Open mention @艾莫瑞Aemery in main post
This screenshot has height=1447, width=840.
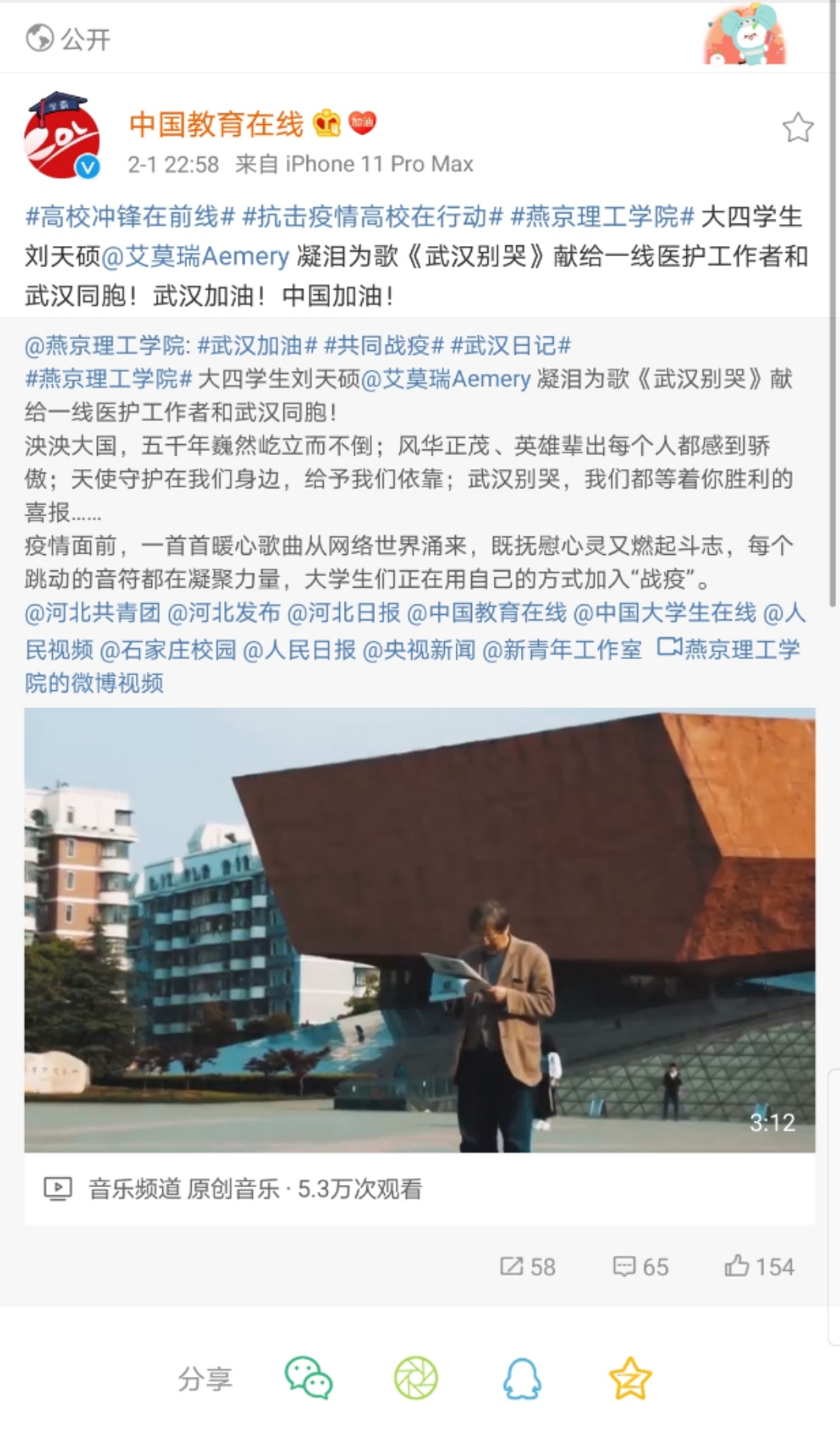196,256
